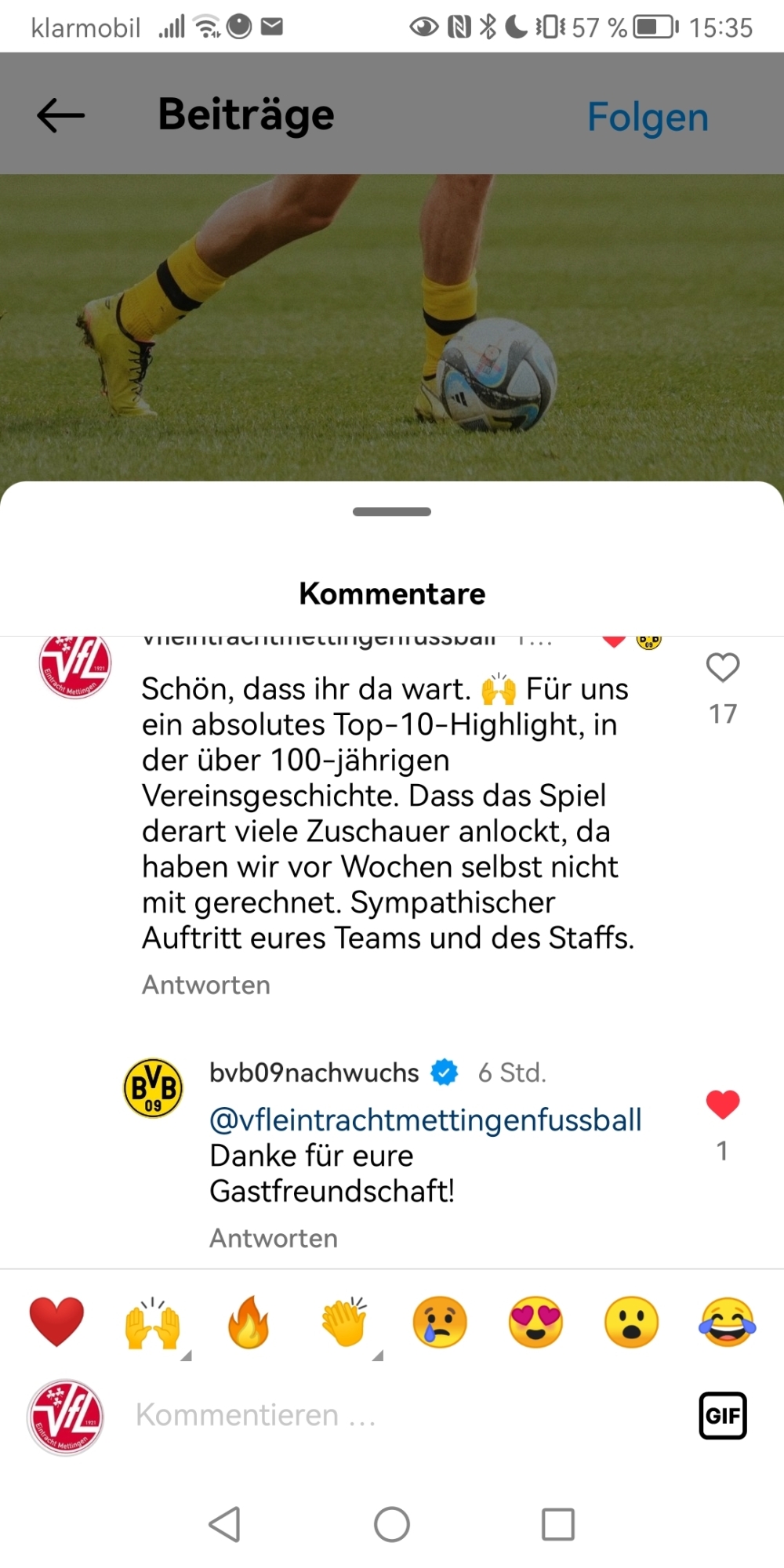Reply to the 'Schön, dass ihr da wart' comment
The image size is (784, 1568).
pyautogui.click(x=206, y=985)
